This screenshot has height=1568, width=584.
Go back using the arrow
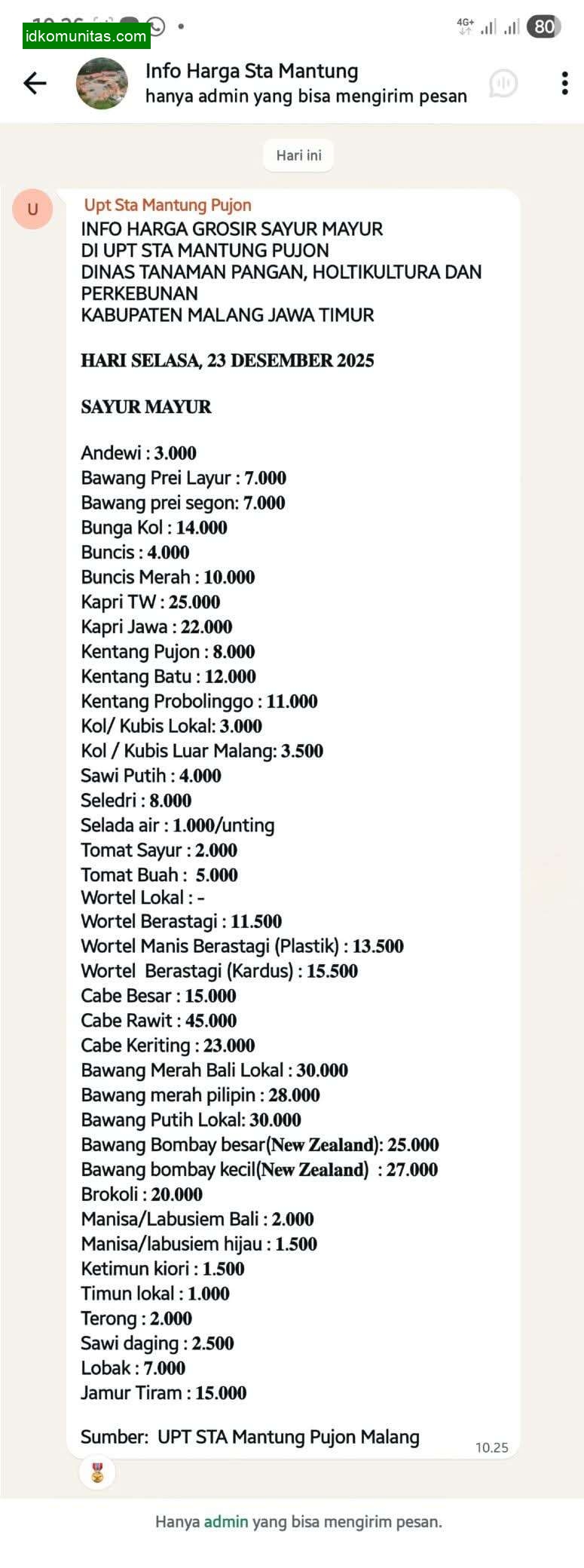pyautogui.click(x=35, y=83)
